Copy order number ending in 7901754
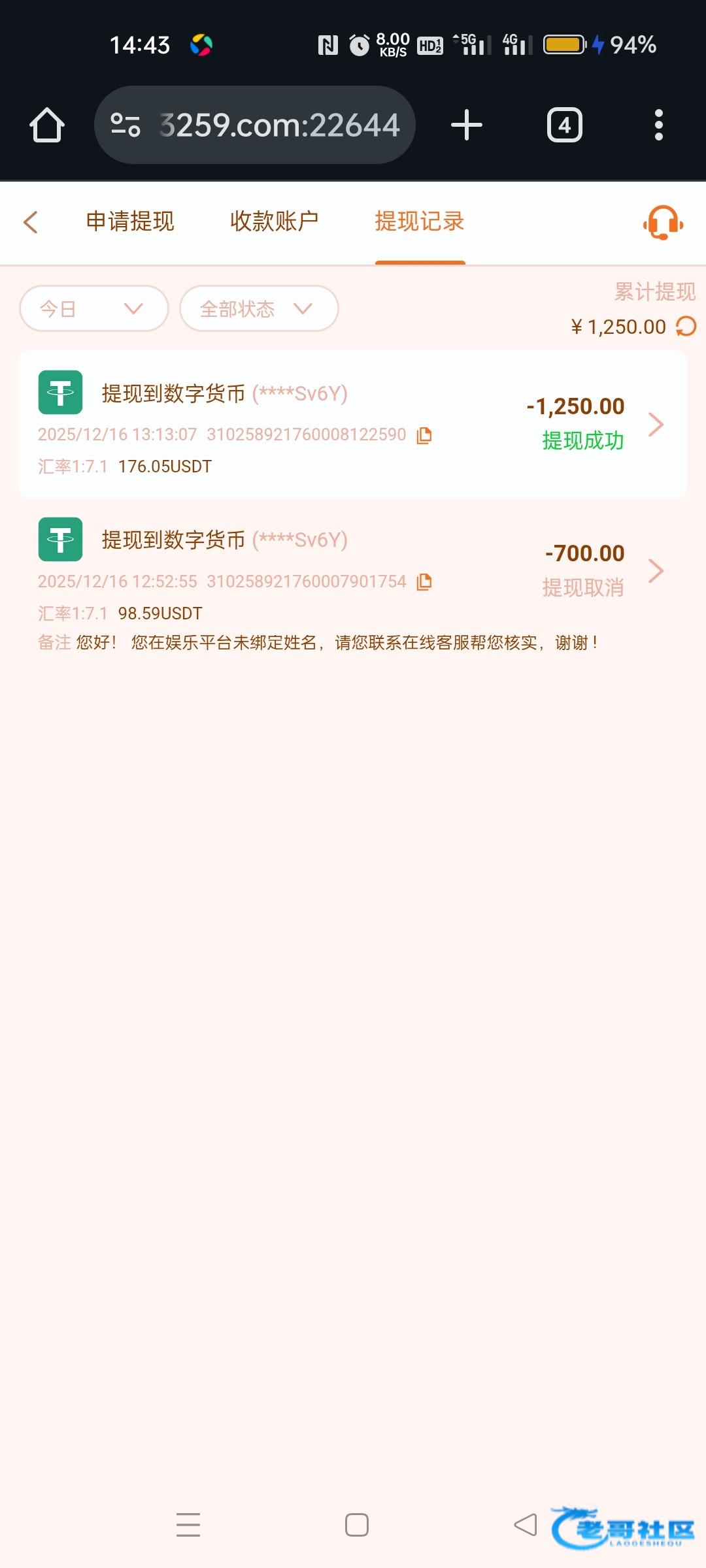Viewport: 706px width, 1568px height. (x=424, y=581)
